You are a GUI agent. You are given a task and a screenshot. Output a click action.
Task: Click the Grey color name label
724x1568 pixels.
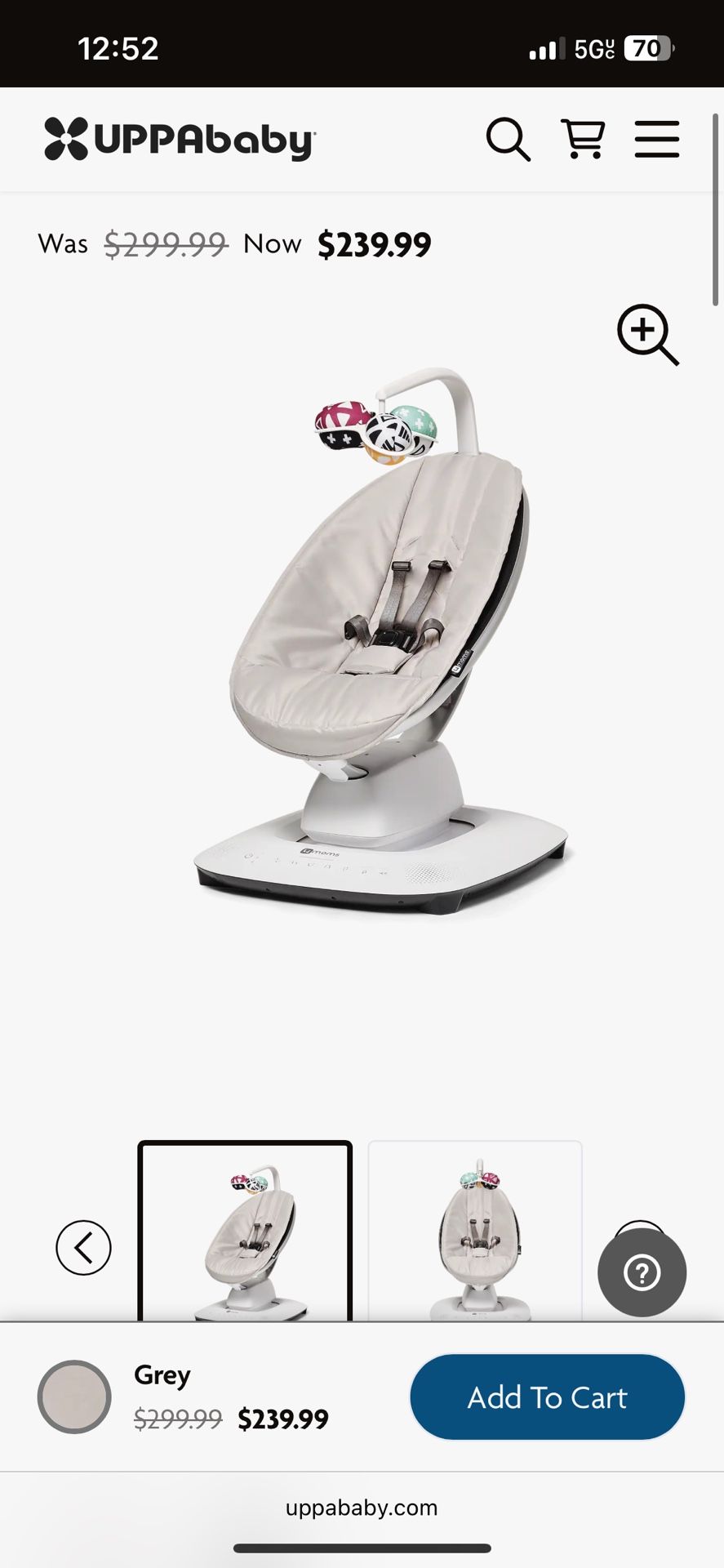(161, 1374)
